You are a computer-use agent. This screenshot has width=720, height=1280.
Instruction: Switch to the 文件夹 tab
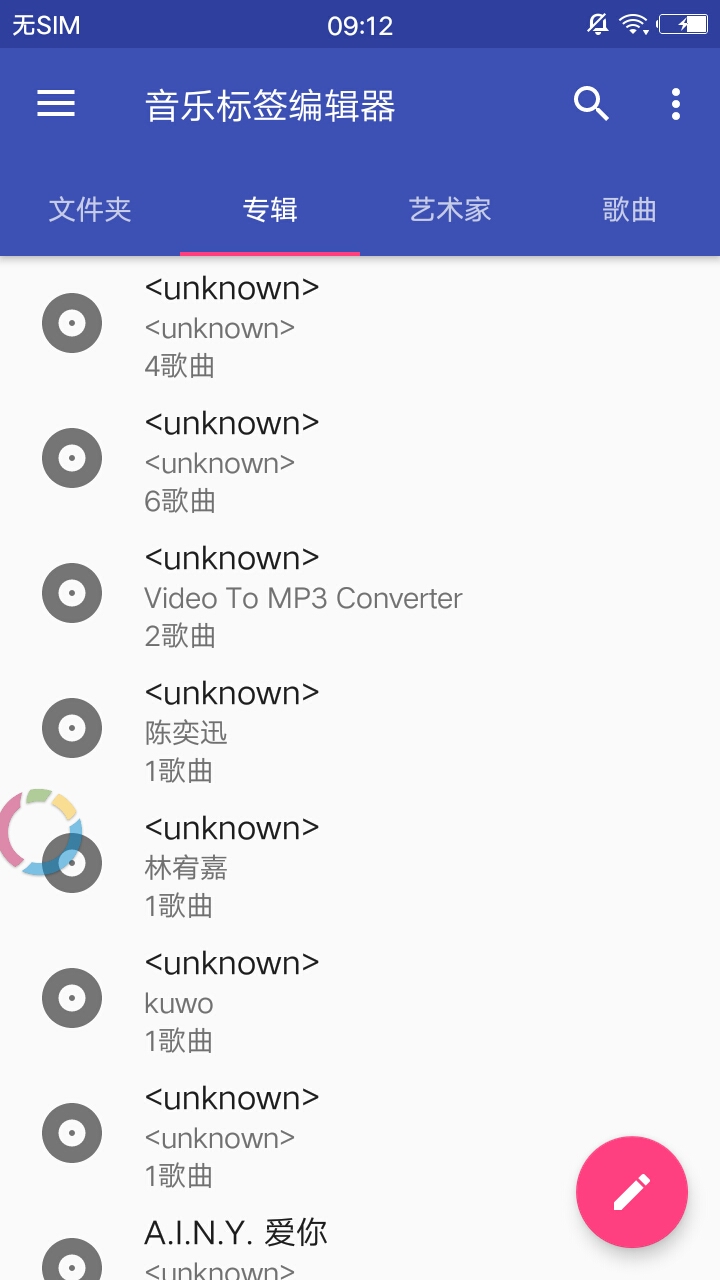pyautogui.click(x=90, y=210)
